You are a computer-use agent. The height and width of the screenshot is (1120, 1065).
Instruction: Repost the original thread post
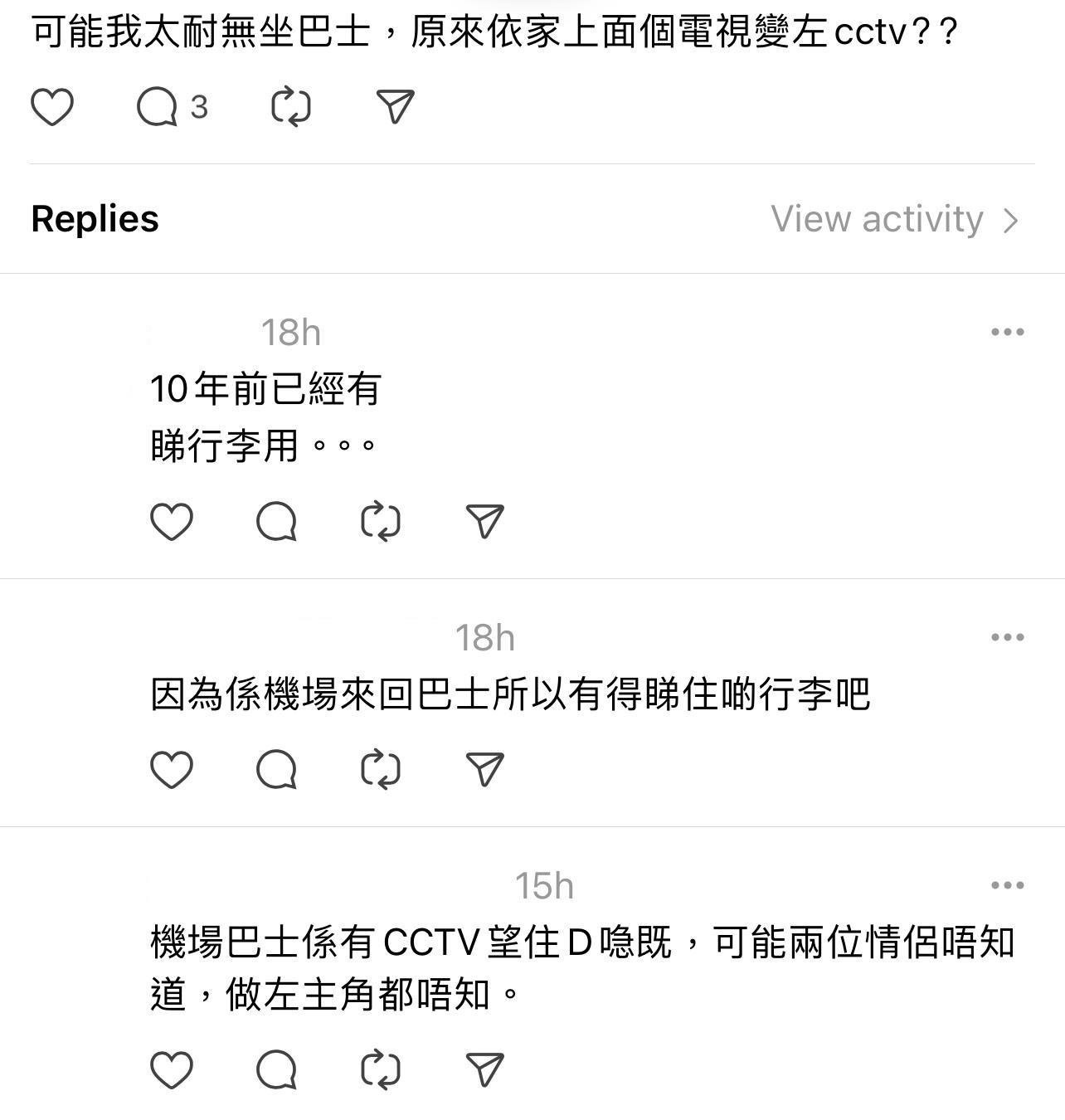coord(290,105)
